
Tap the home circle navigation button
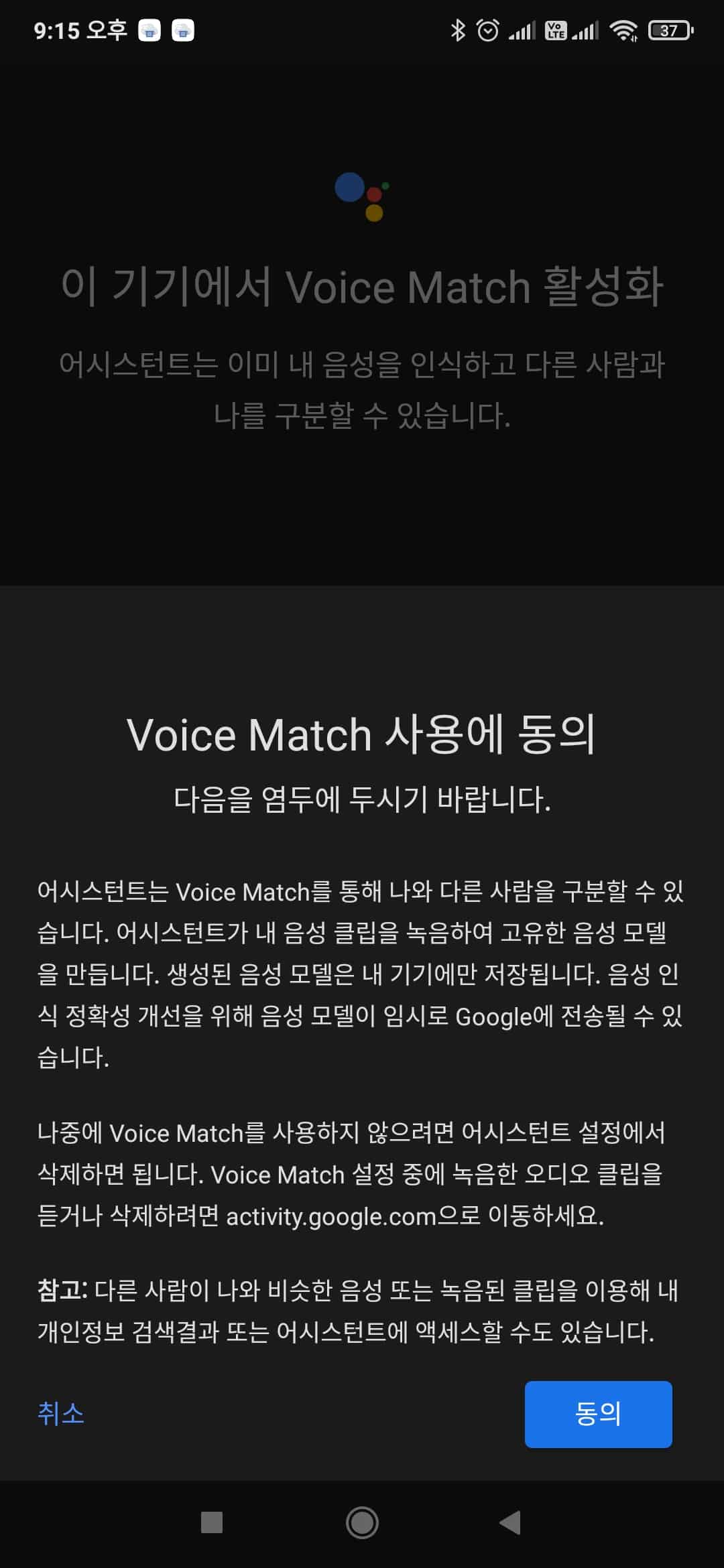(362, 1523)
